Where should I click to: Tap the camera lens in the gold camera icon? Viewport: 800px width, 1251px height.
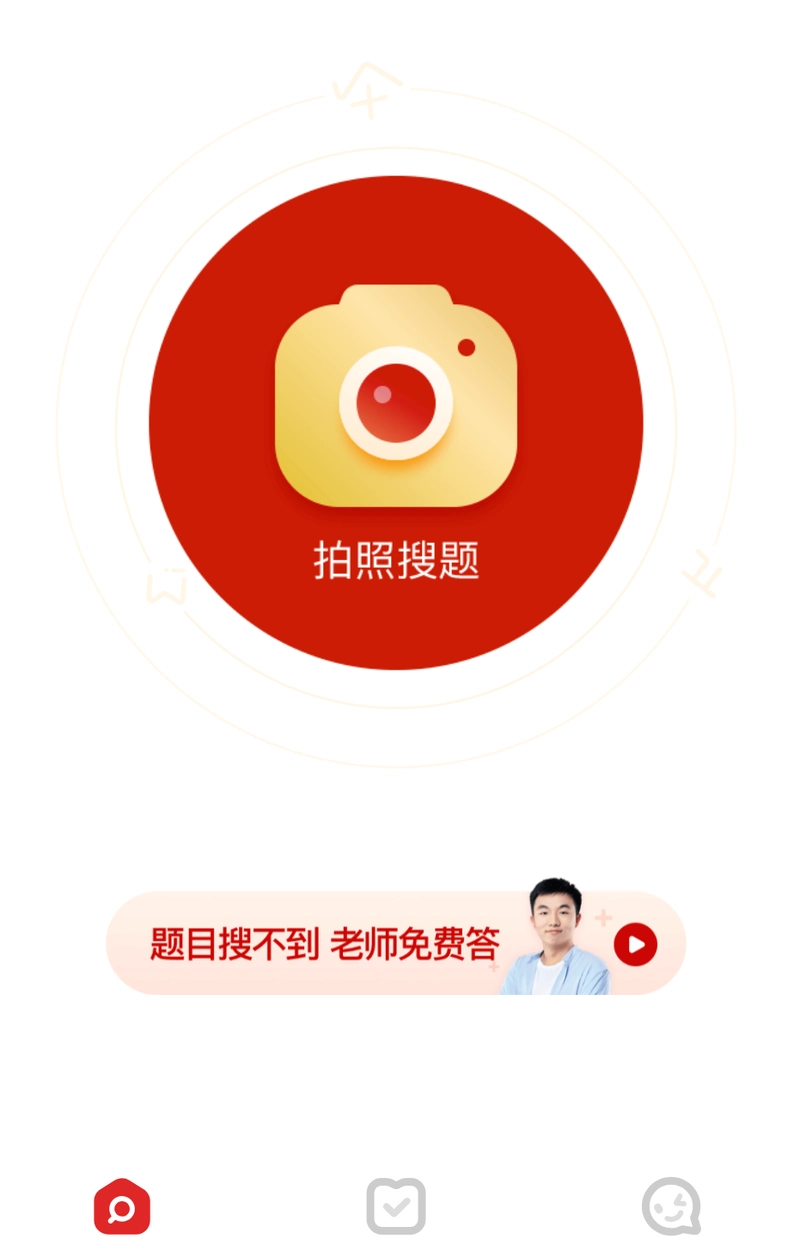point(396,400)
